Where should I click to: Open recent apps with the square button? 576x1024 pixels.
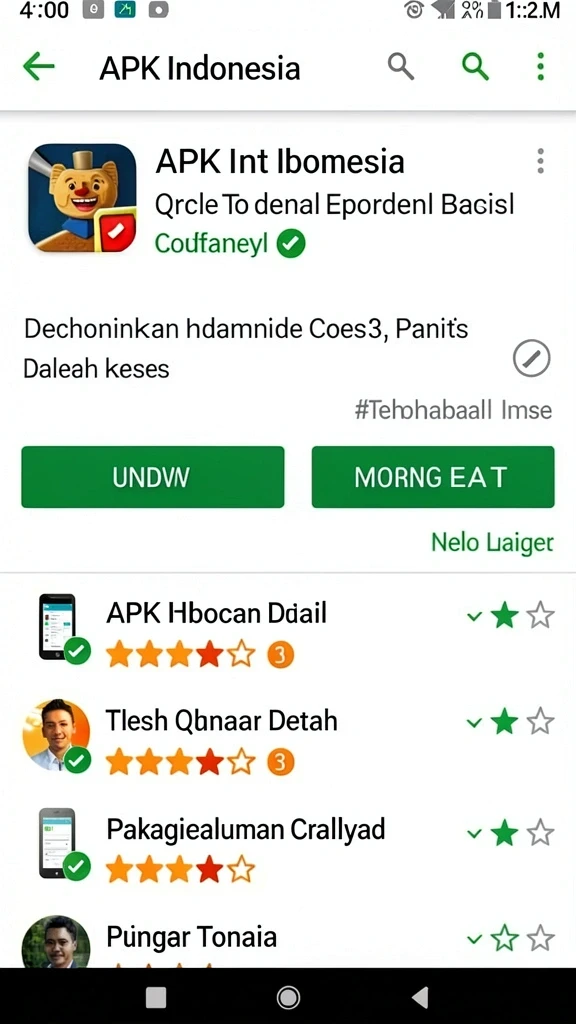[x=155, y=997]
